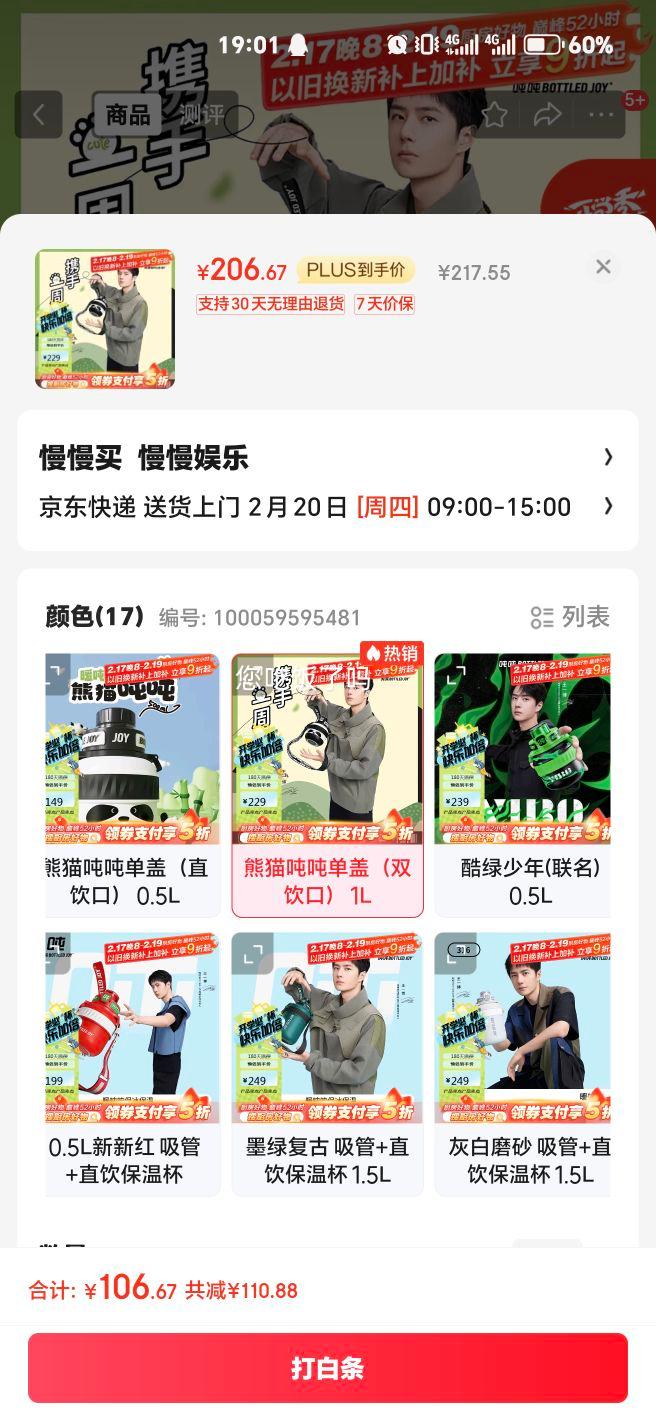656x1424 pixels.
Task: Switch to the 测评 tab
Action: coord(203,115)
